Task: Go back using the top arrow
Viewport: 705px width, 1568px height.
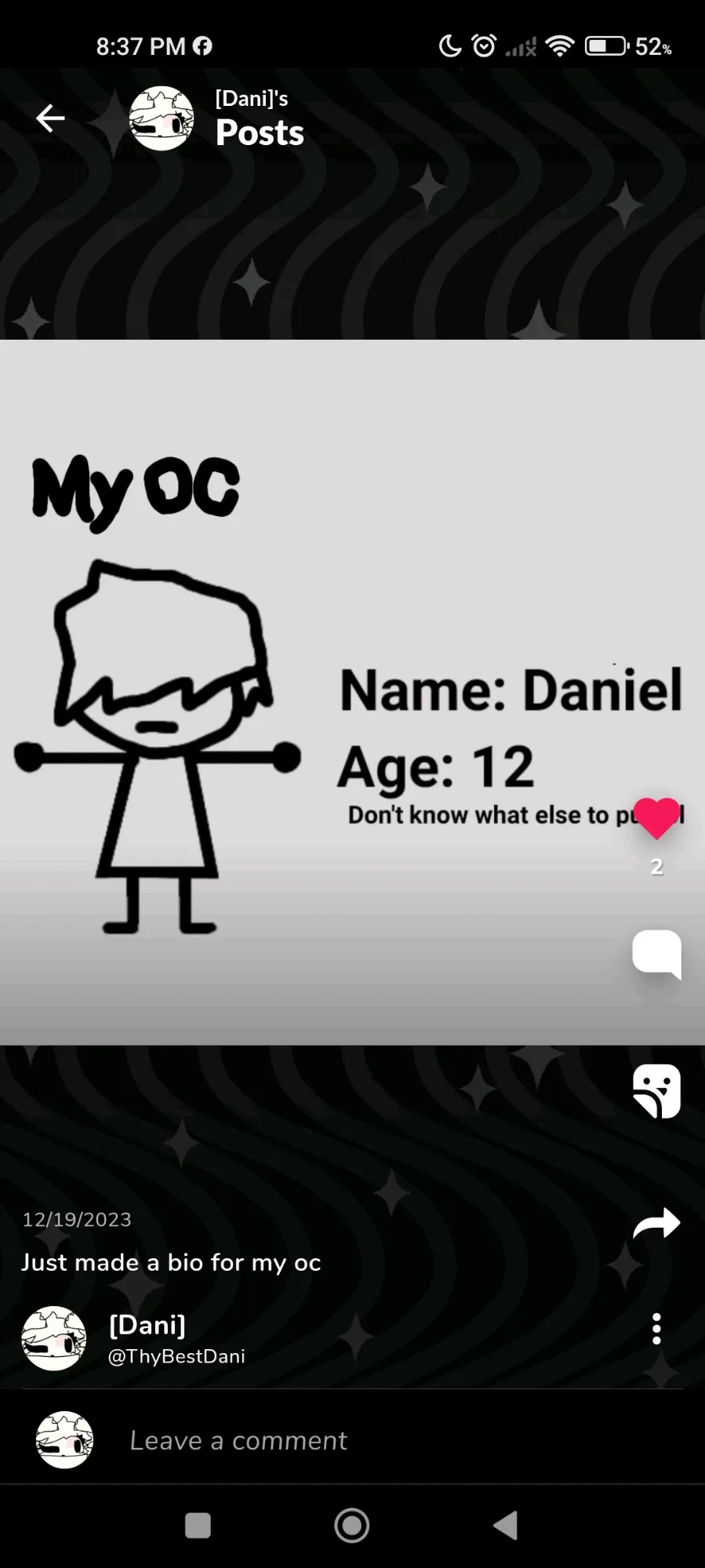Action: (x=50, y=118)
